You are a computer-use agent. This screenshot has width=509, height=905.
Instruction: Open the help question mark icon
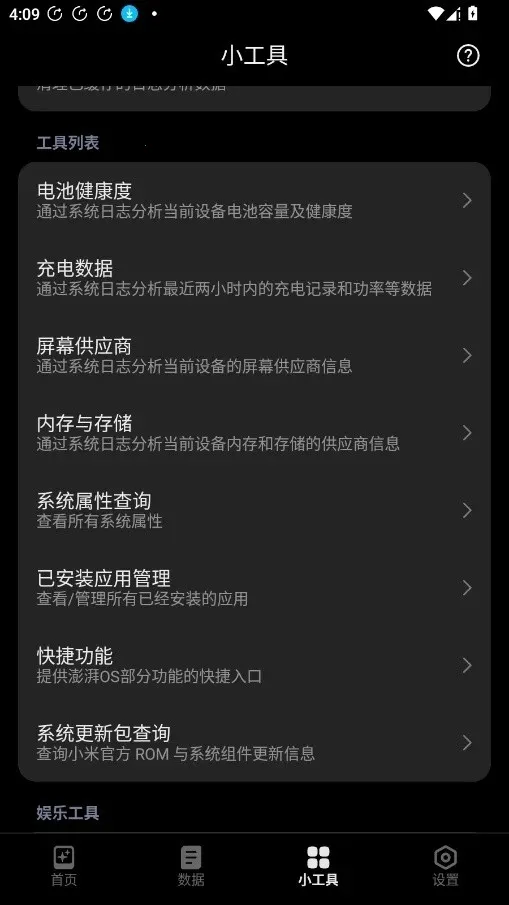(x=467, y=56)
